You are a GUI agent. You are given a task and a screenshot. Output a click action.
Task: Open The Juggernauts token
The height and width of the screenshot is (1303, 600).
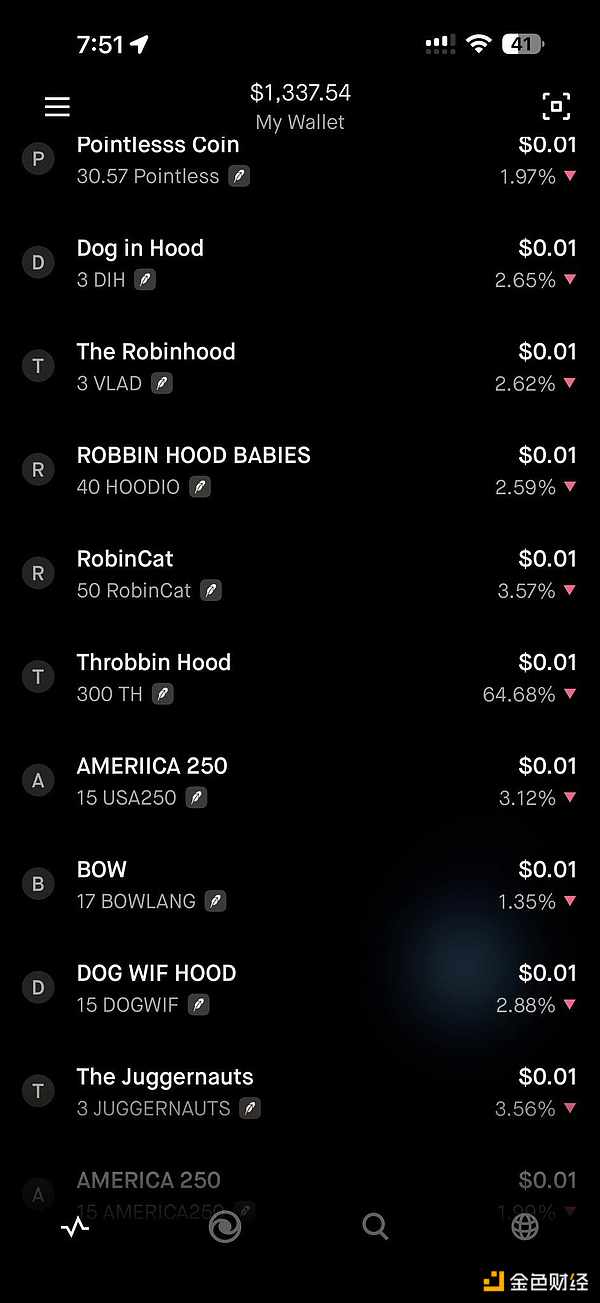click(x=300, y=1092)
